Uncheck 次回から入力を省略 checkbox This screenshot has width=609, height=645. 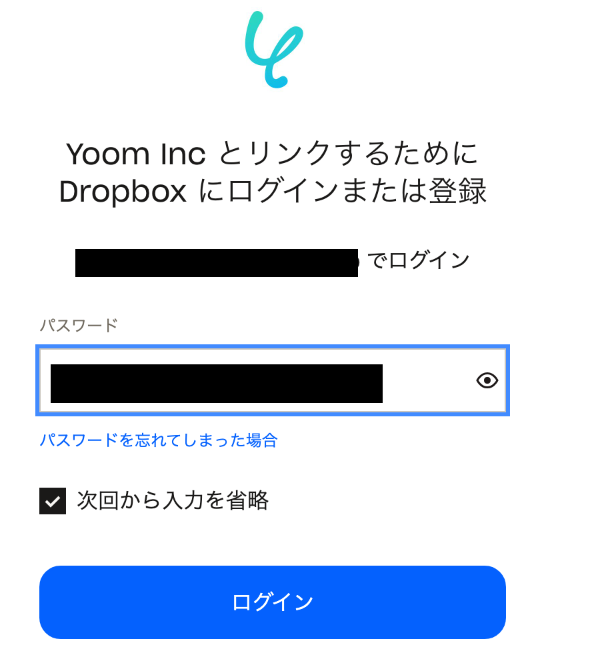(52, 501)
